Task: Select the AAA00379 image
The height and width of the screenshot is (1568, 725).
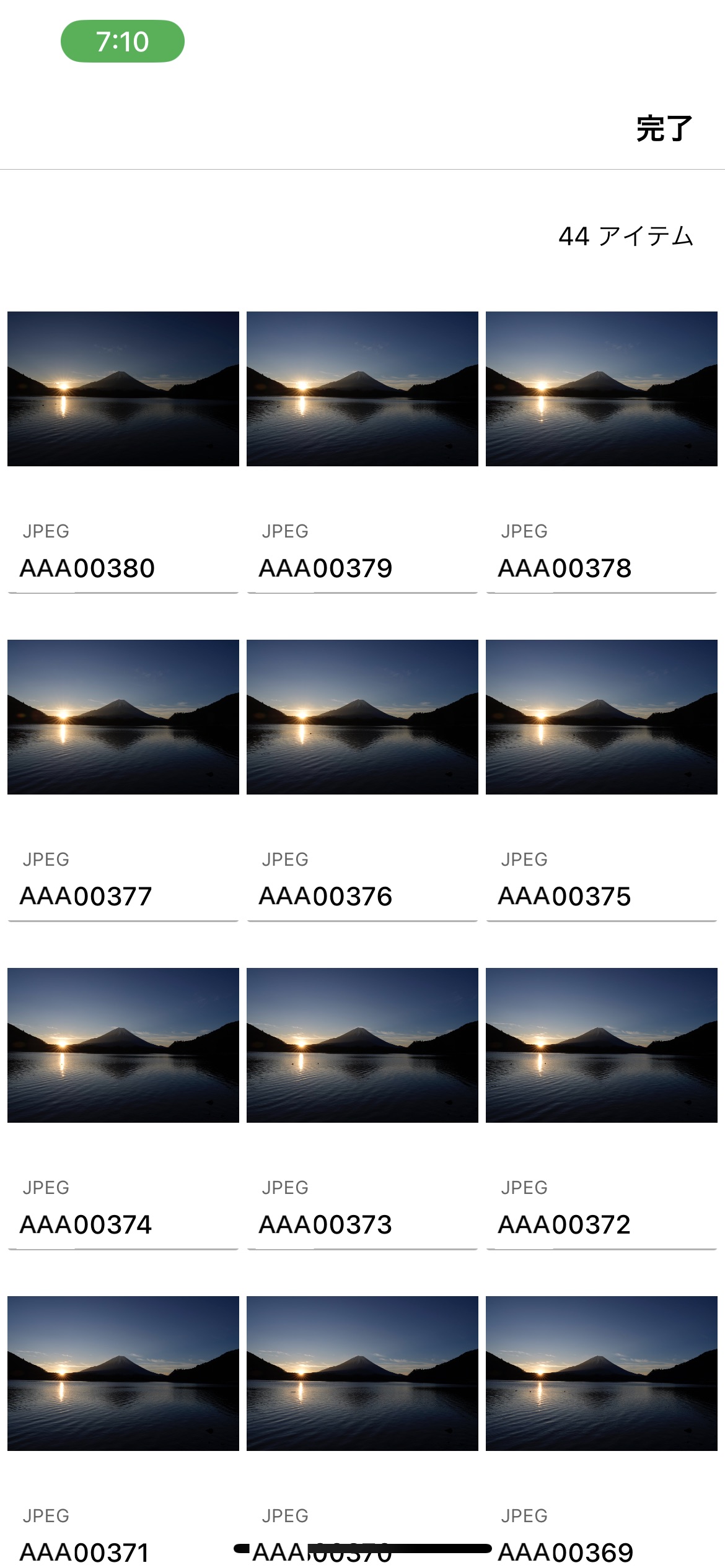Action: 362,389
